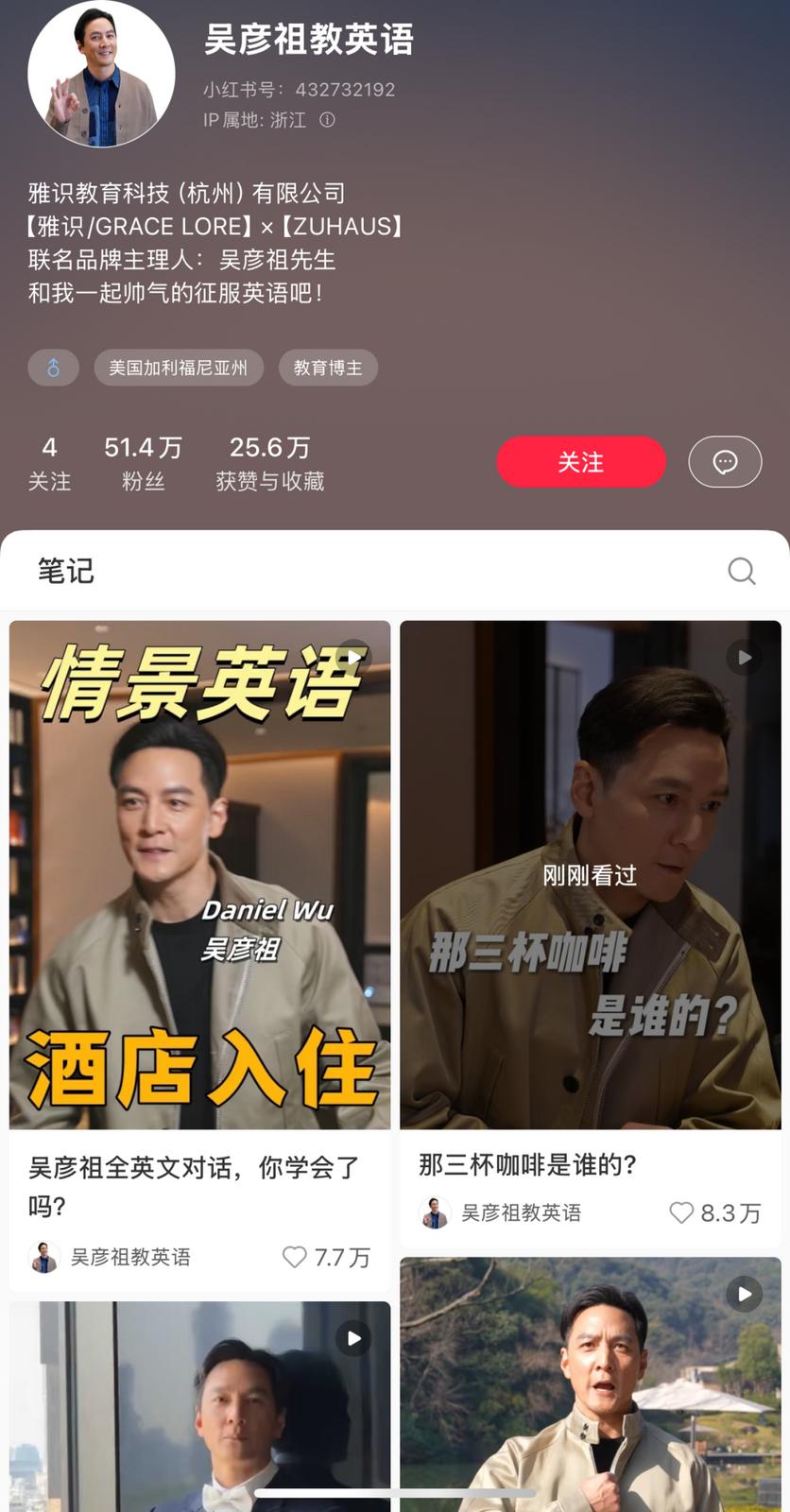Viewport: 790px width, 1512px height.
Task: Search notes with the magnifier icon
Action: (x=741, y=571)
